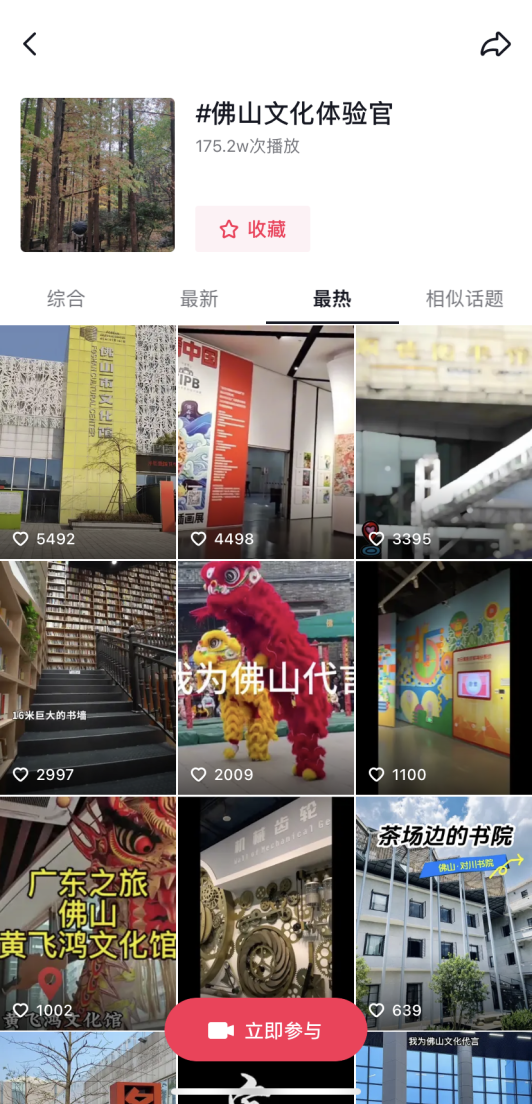Screen dimensions: 532x1104
Task: Go back using the top-left arrow
Action: point(30,44)
